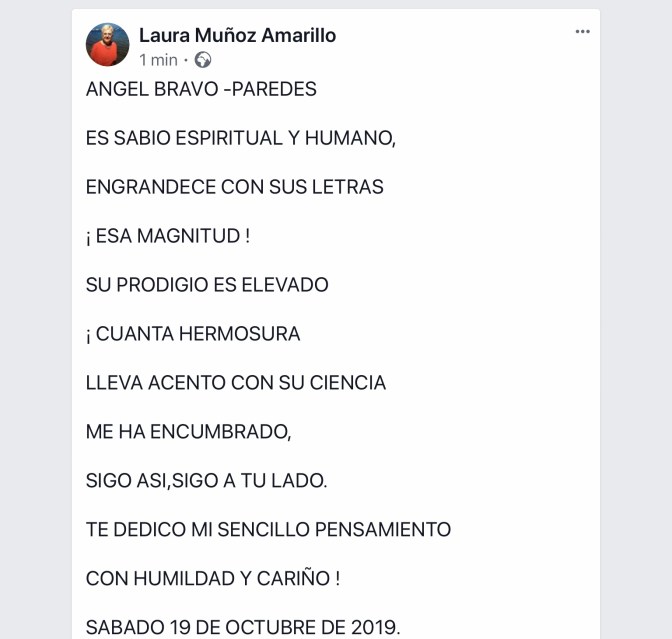Open the post's 1 min timestamp
Screen dimensions: 672x639
[x=158, y=60]
